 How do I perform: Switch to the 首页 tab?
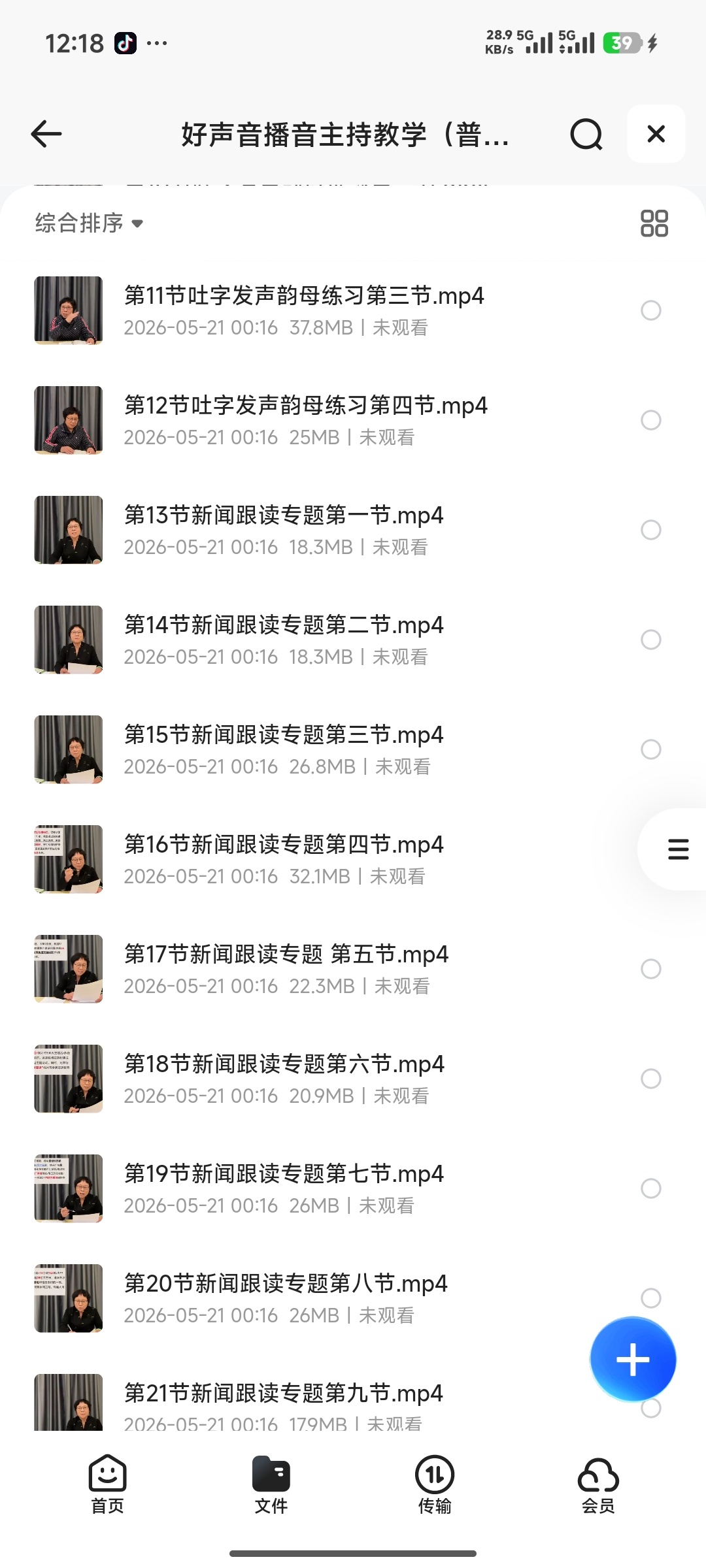pos(107,1484)
